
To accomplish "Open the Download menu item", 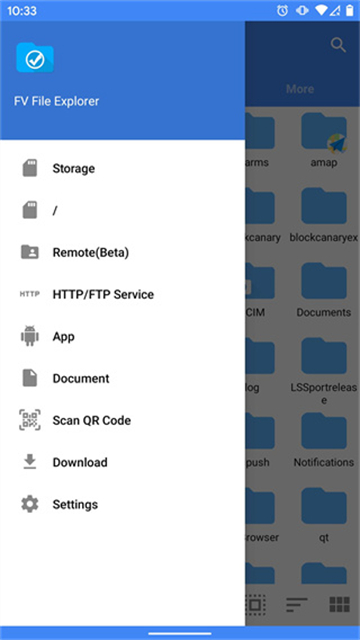I will coord(122,462).
